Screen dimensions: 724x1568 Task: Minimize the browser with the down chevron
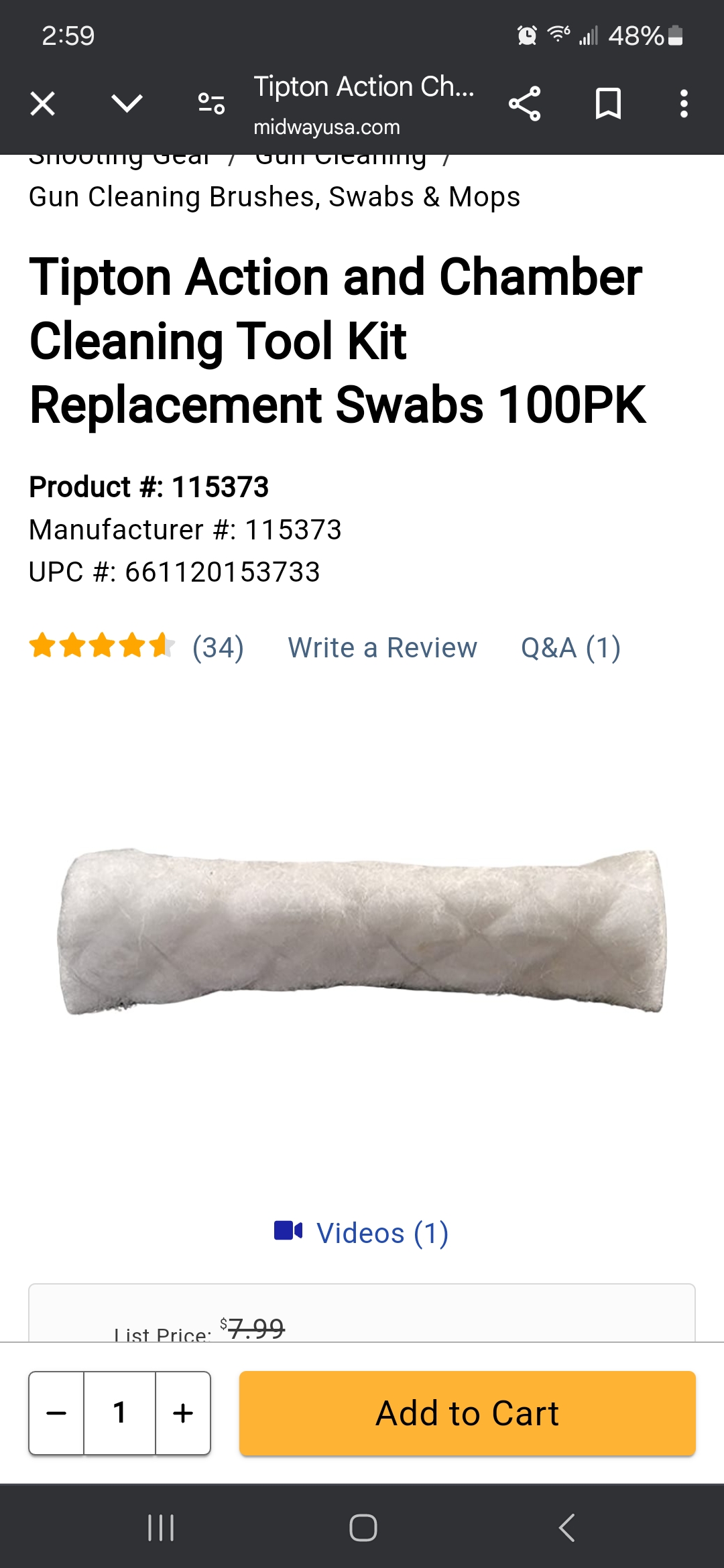(127, 104)
